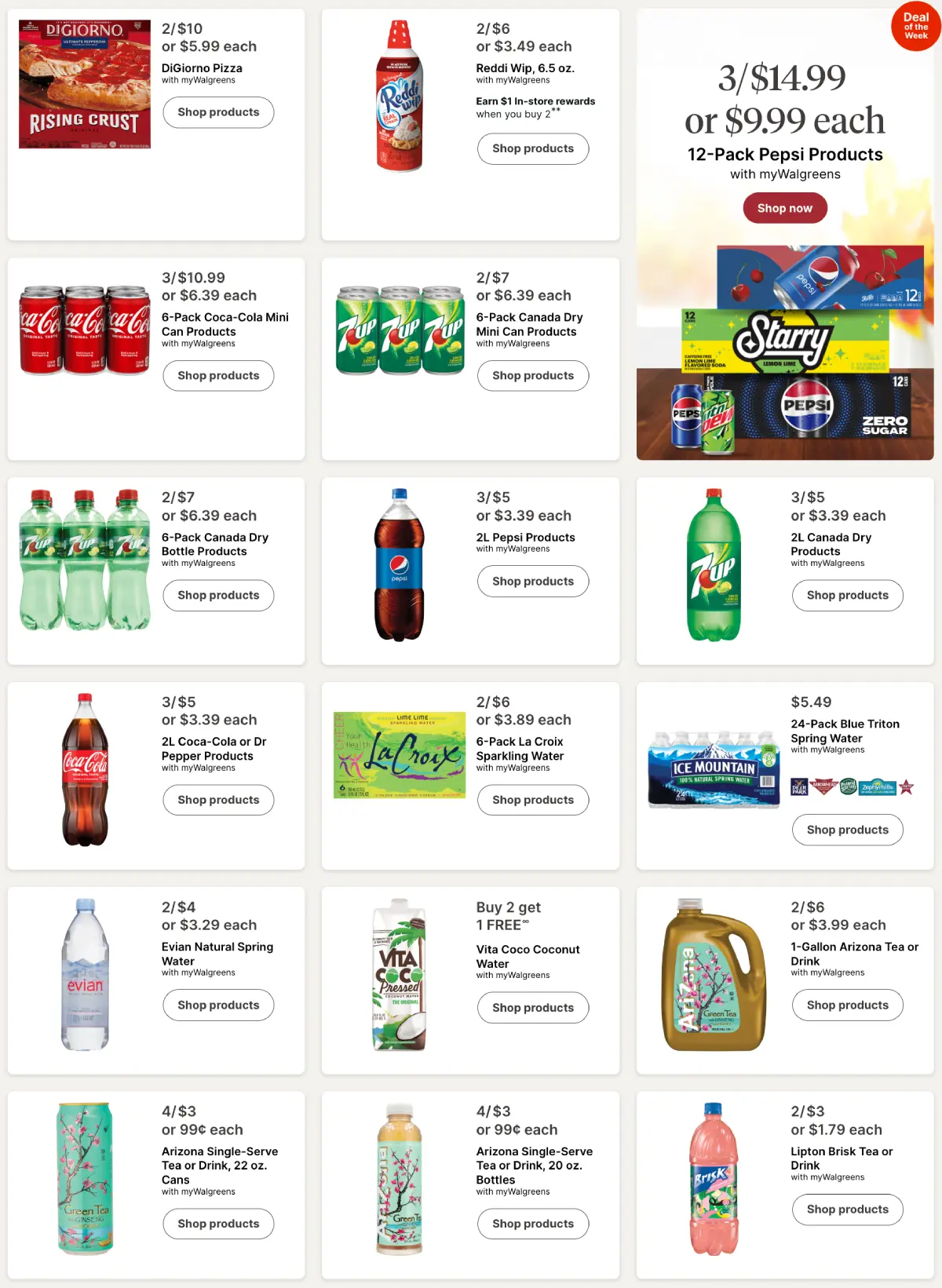Shop products for Lipton Brisk Tea or Drink

coord(847,1210)
